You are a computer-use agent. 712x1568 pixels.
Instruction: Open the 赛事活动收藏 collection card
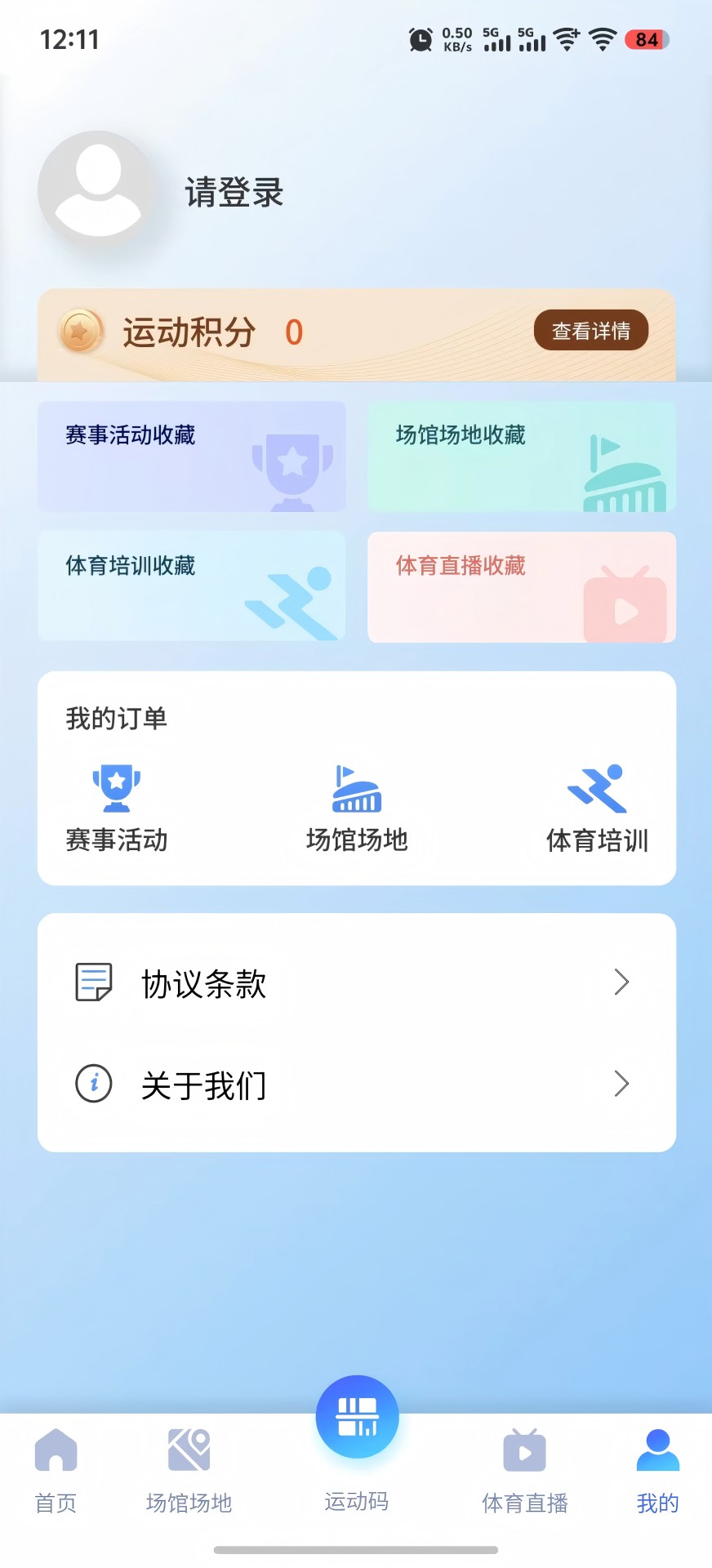pyautogui.click(x=192, y=457)
